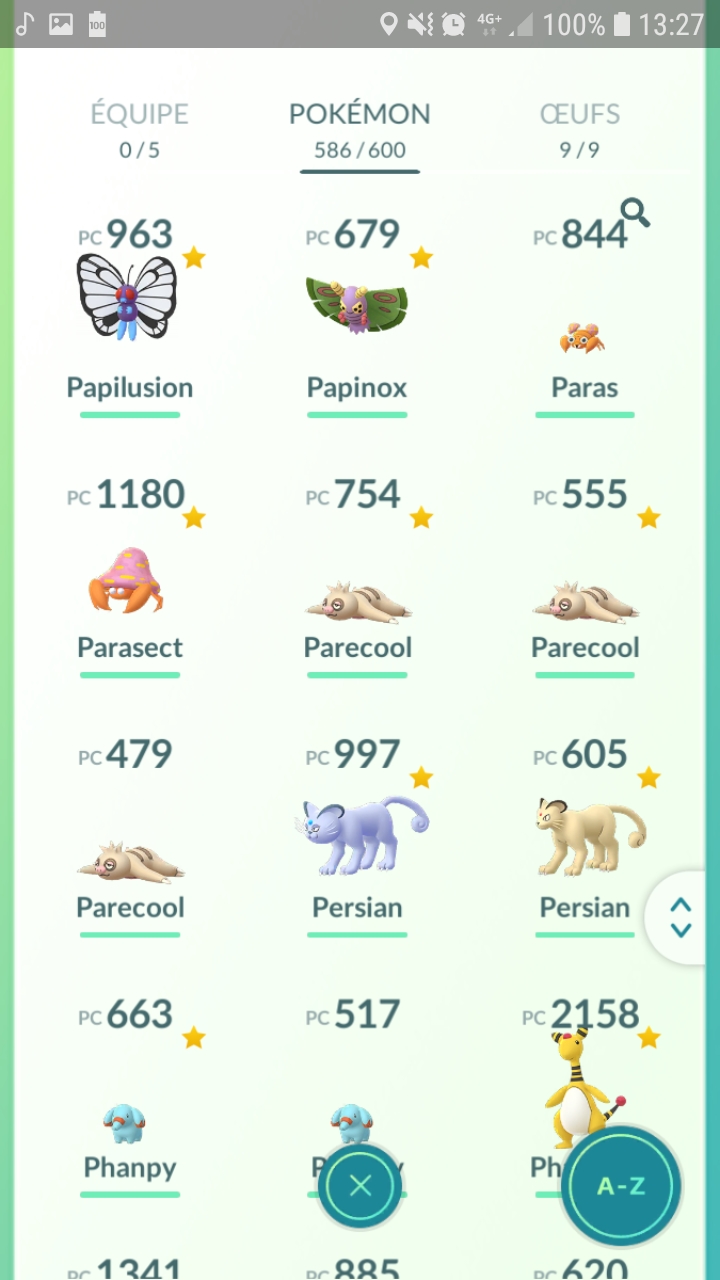The width and height of the screenshot is (720, 1280).
Task: Close the Pokémon list with X
Action: tap(360, 1186)
